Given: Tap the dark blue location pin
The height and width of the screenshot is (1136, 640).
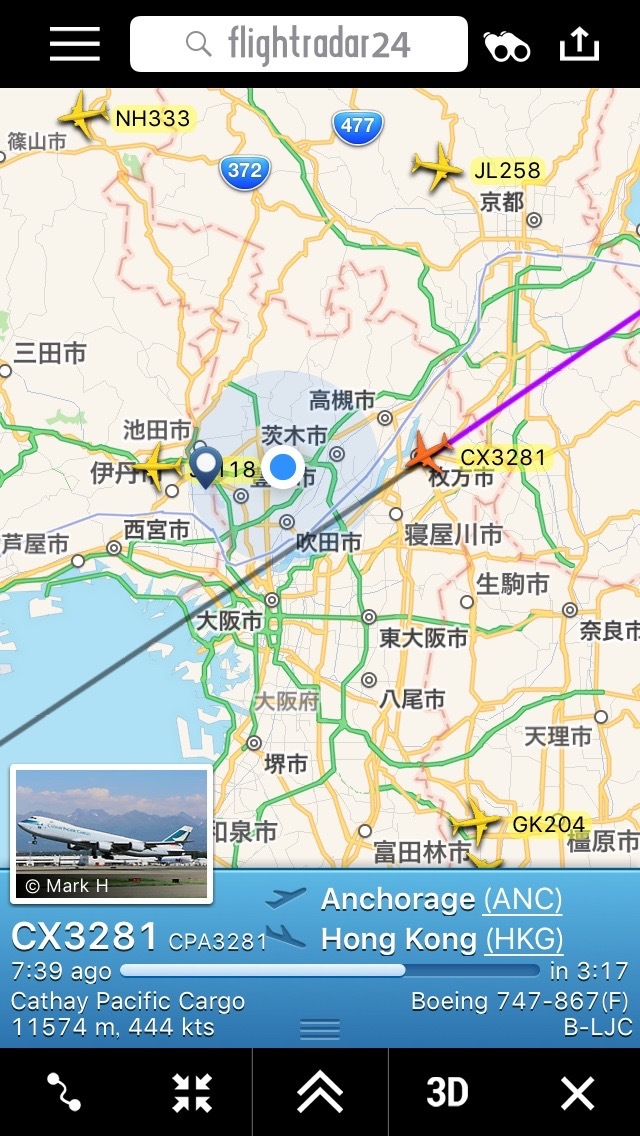Looking at the screenshot, I should 206,467.
